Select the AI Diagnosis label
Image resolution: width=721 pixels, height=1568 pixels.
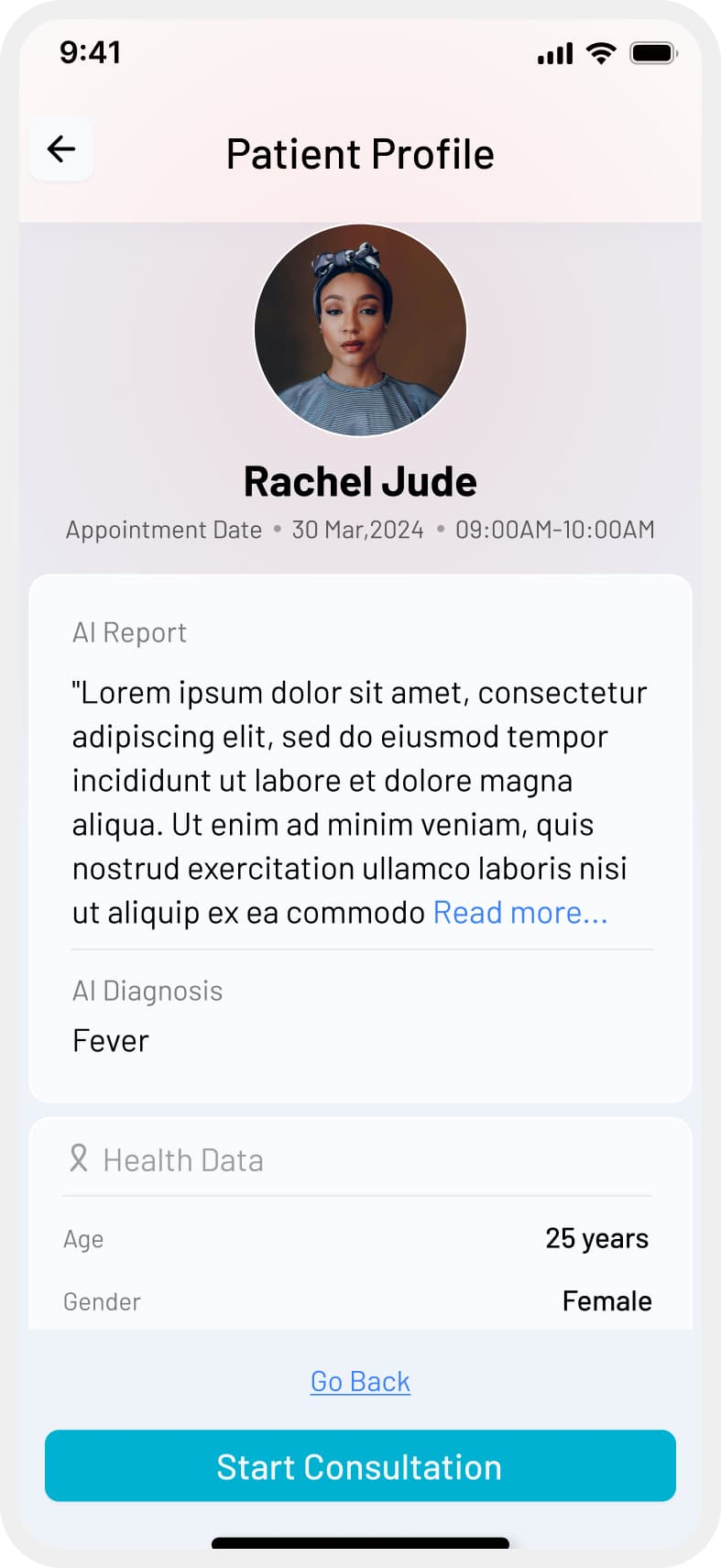147,990
